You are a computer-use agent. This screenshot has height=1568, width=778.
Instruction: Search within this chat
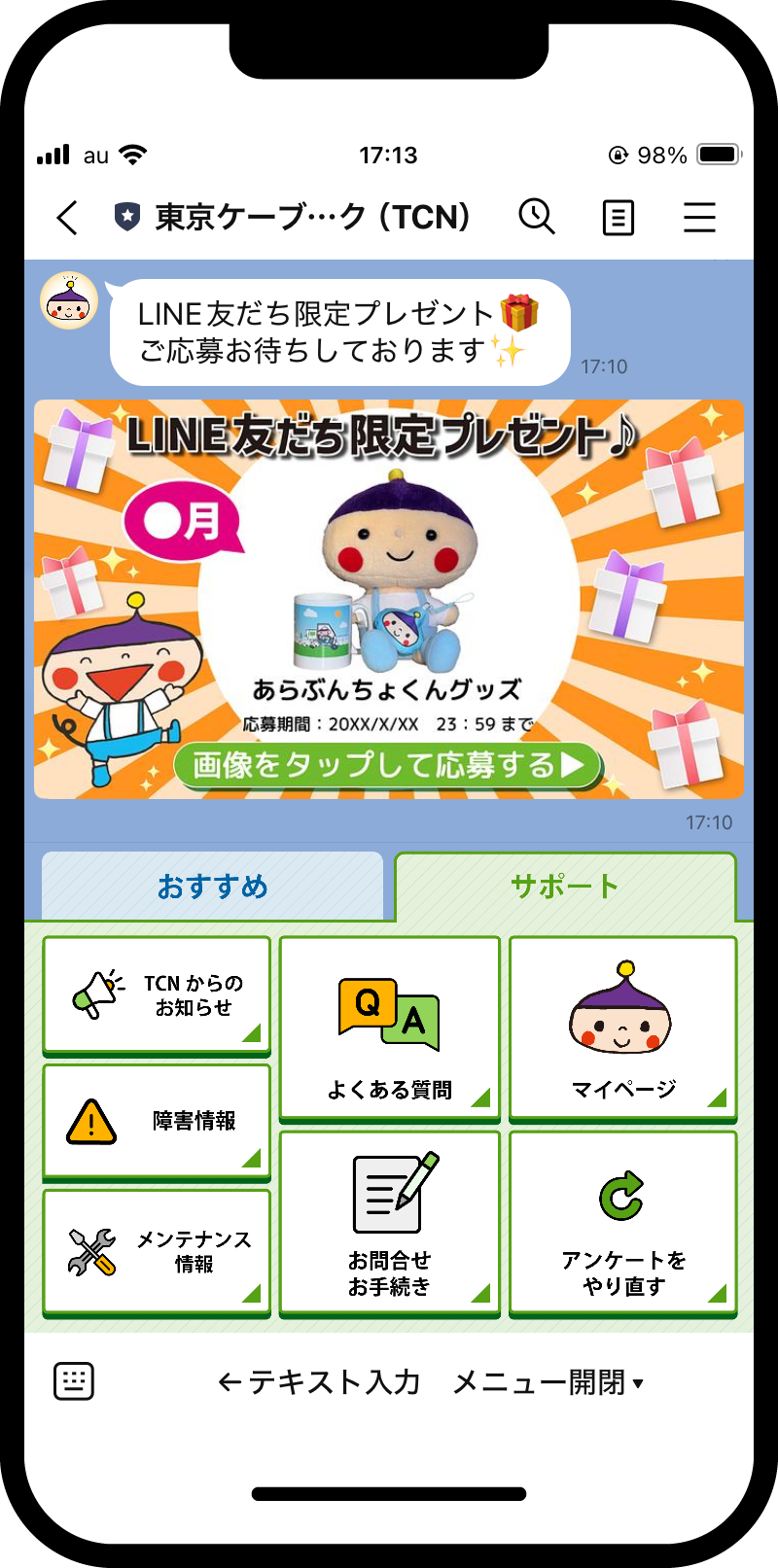tap(536, 217)
